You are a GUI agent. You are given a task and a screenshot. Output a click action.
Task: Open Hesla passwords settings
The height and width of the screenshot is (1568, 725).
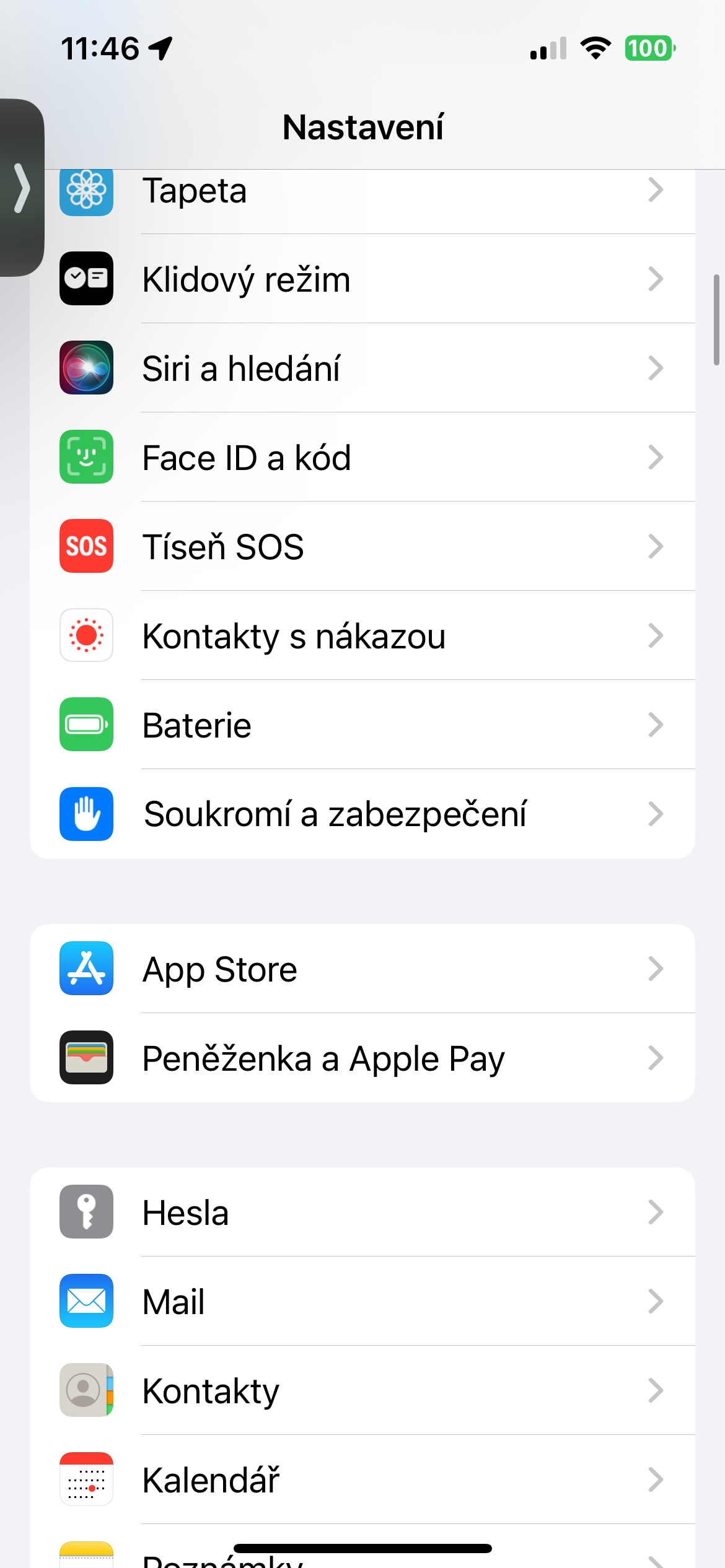[x=362, y=1212]
